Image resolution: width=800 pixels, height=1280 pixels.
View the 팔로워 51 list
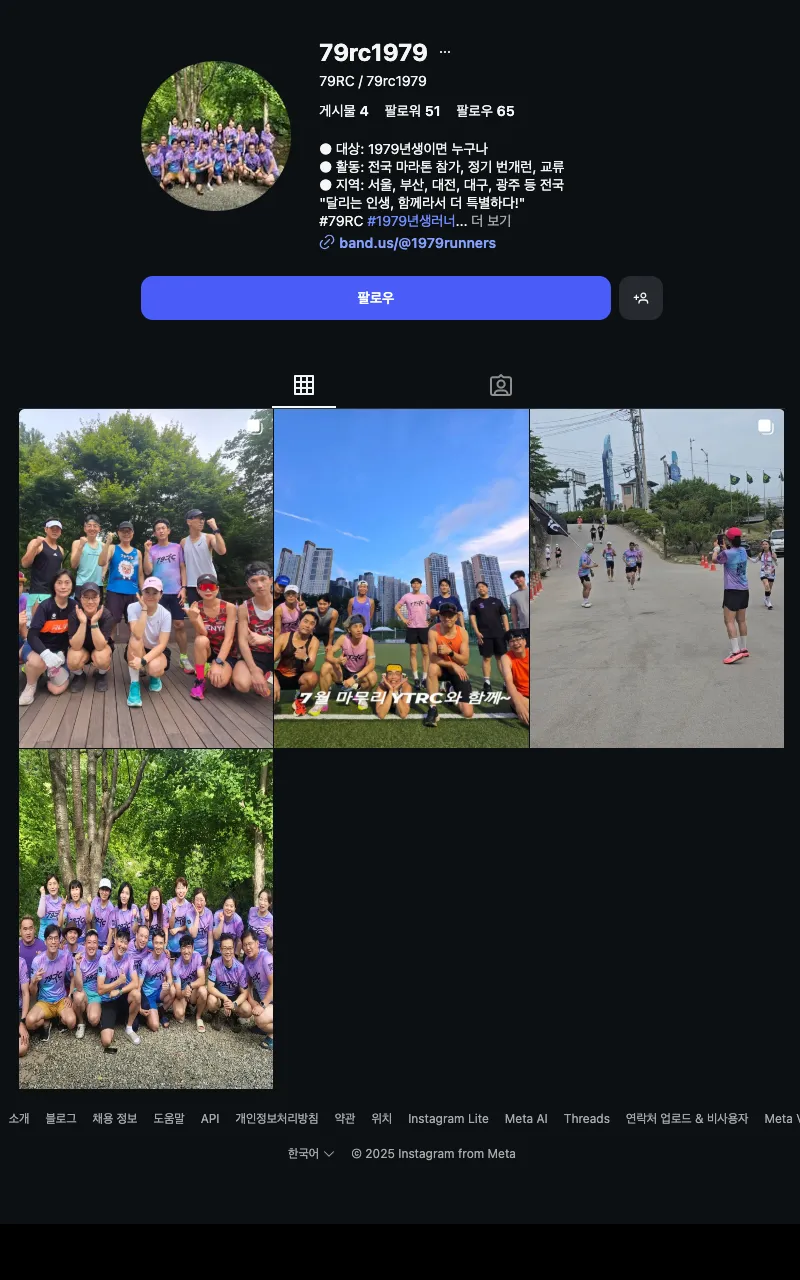[412, 111]
